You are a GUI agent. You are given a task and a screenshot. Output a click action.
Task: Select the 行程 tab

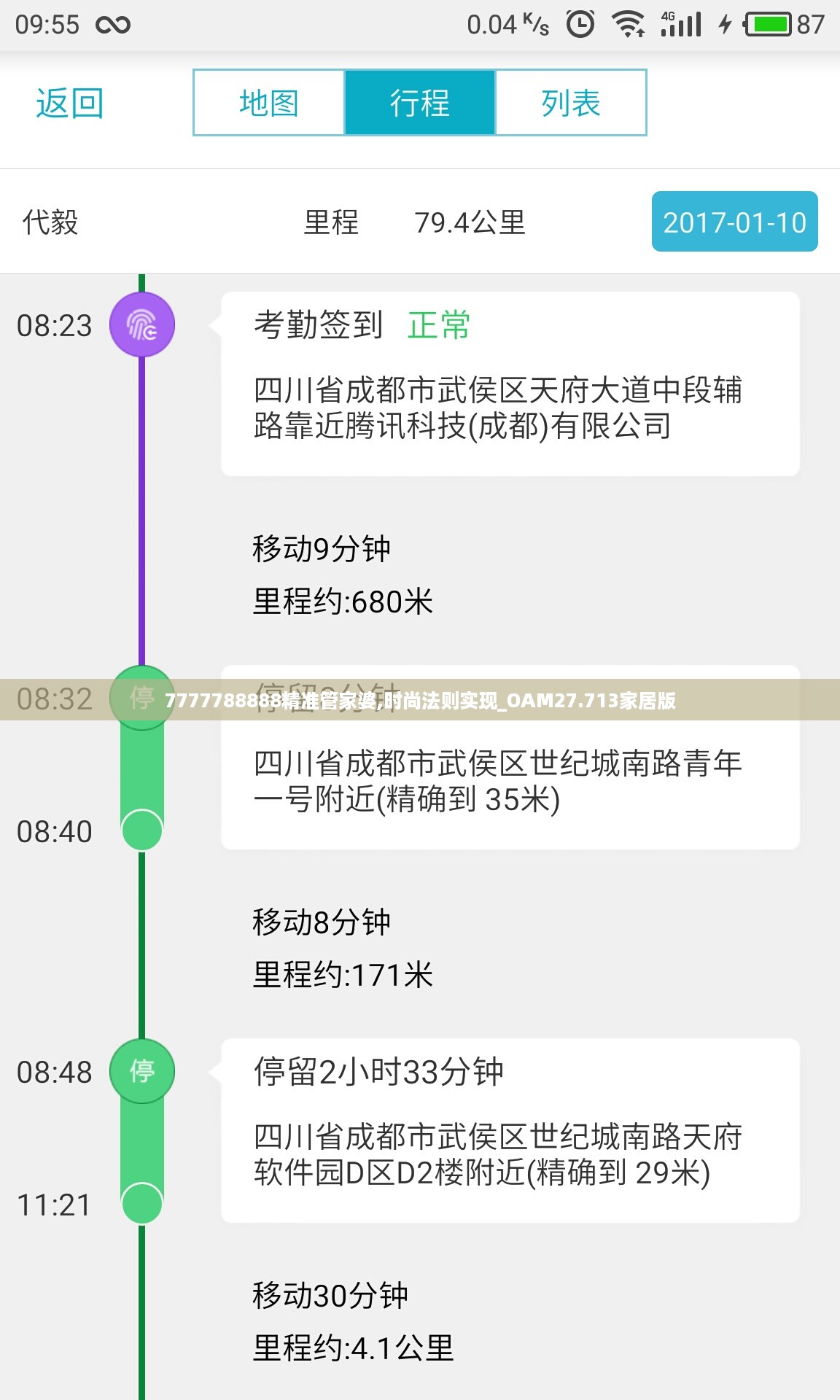(x=419, y=103)
